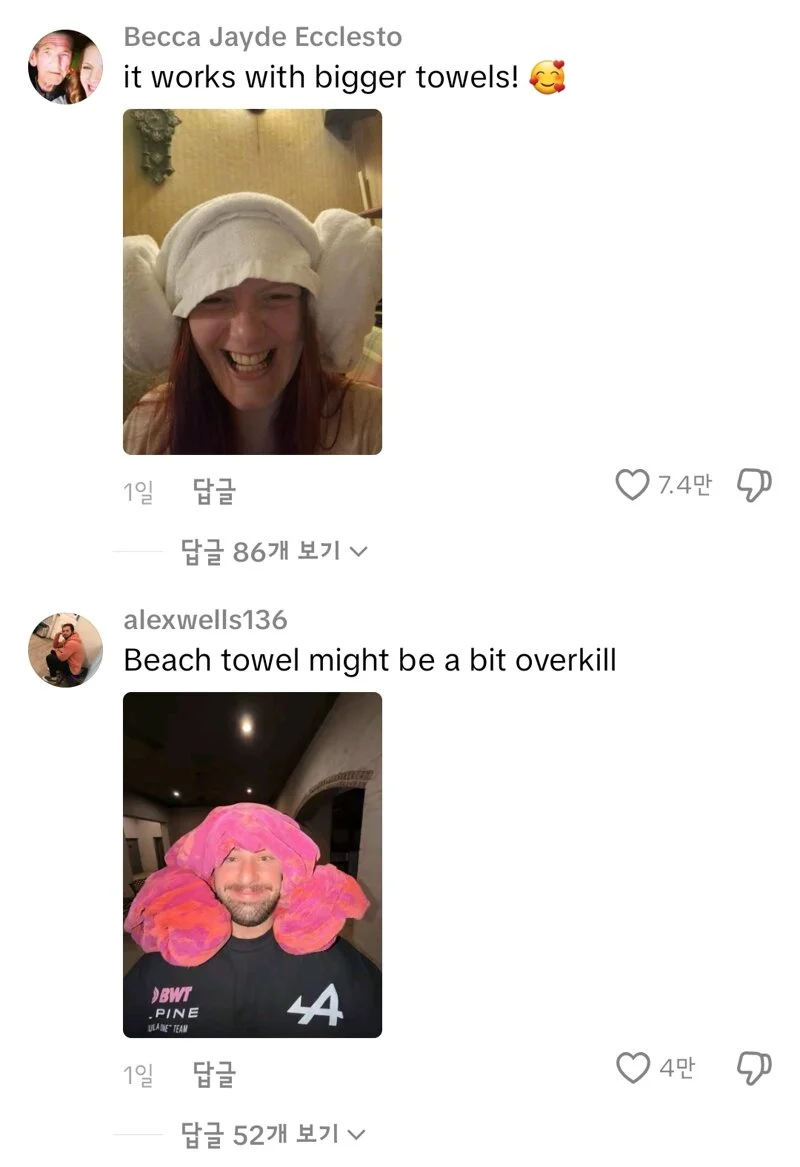Dislike alexwells136's beach towel comment
The height and width of the screenshot is (1167, 800).
pos(754,1068)
